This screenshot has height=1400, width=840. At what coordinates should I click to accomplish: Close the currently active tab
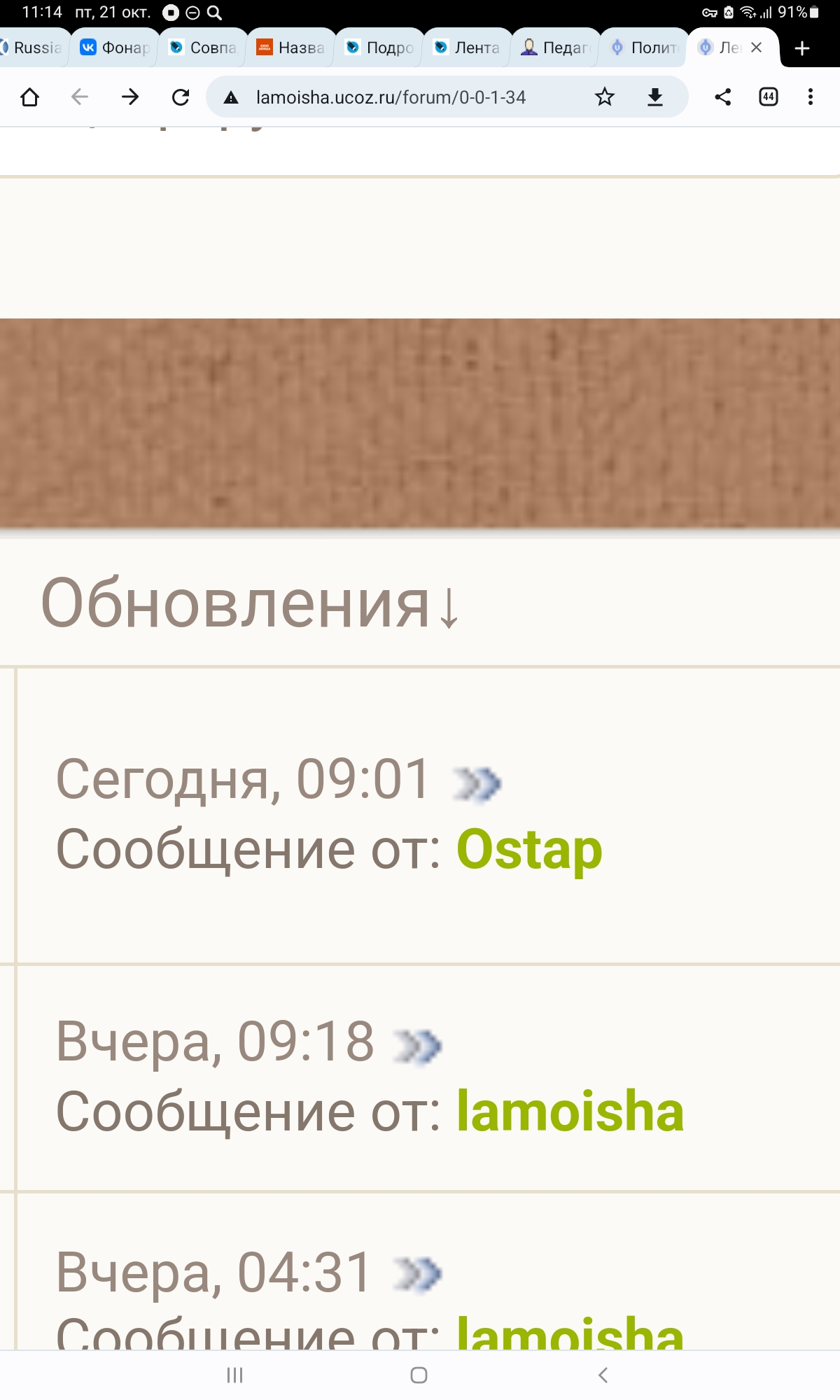pos(756,48)
